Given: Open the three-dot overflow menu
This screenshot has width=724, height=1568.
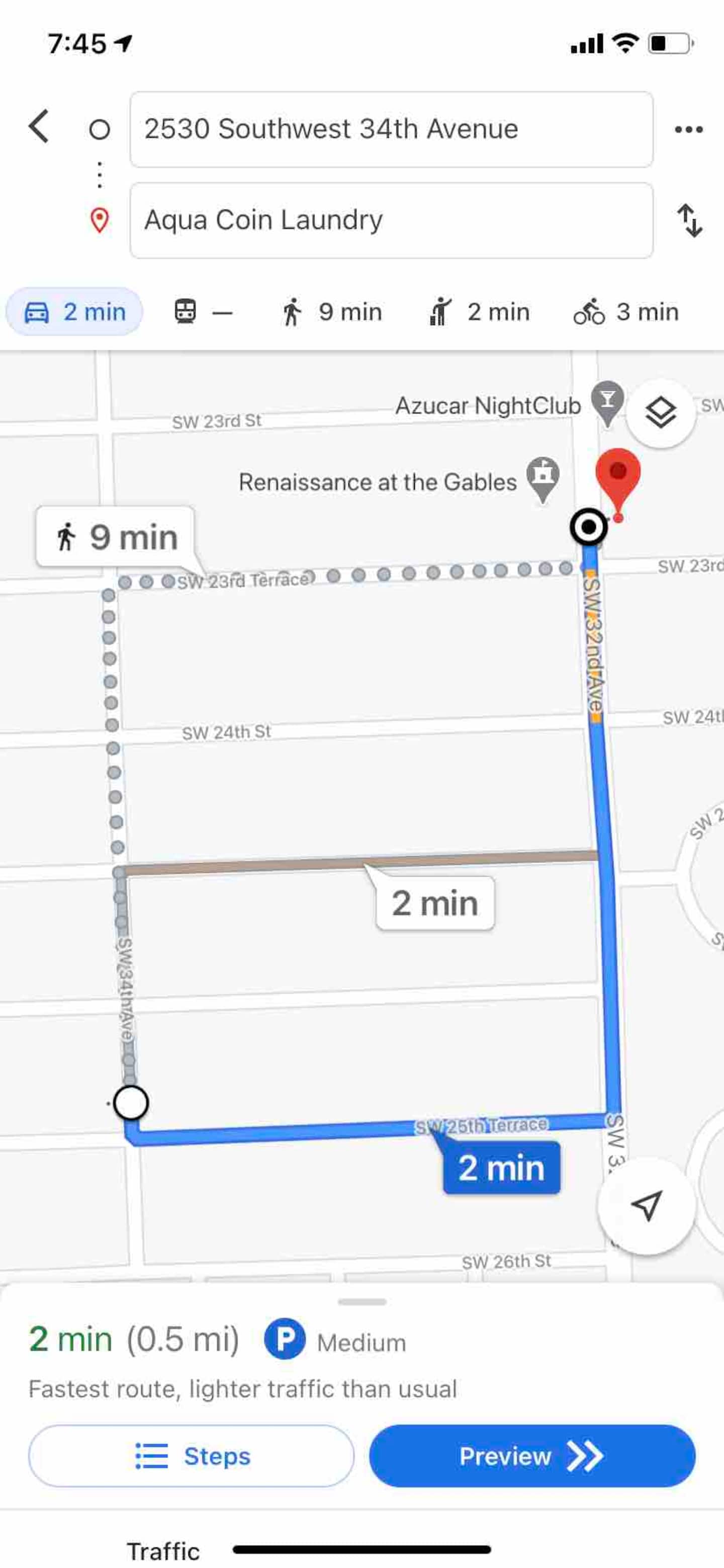Looking at the screenshot, I should tap(689, 129).
